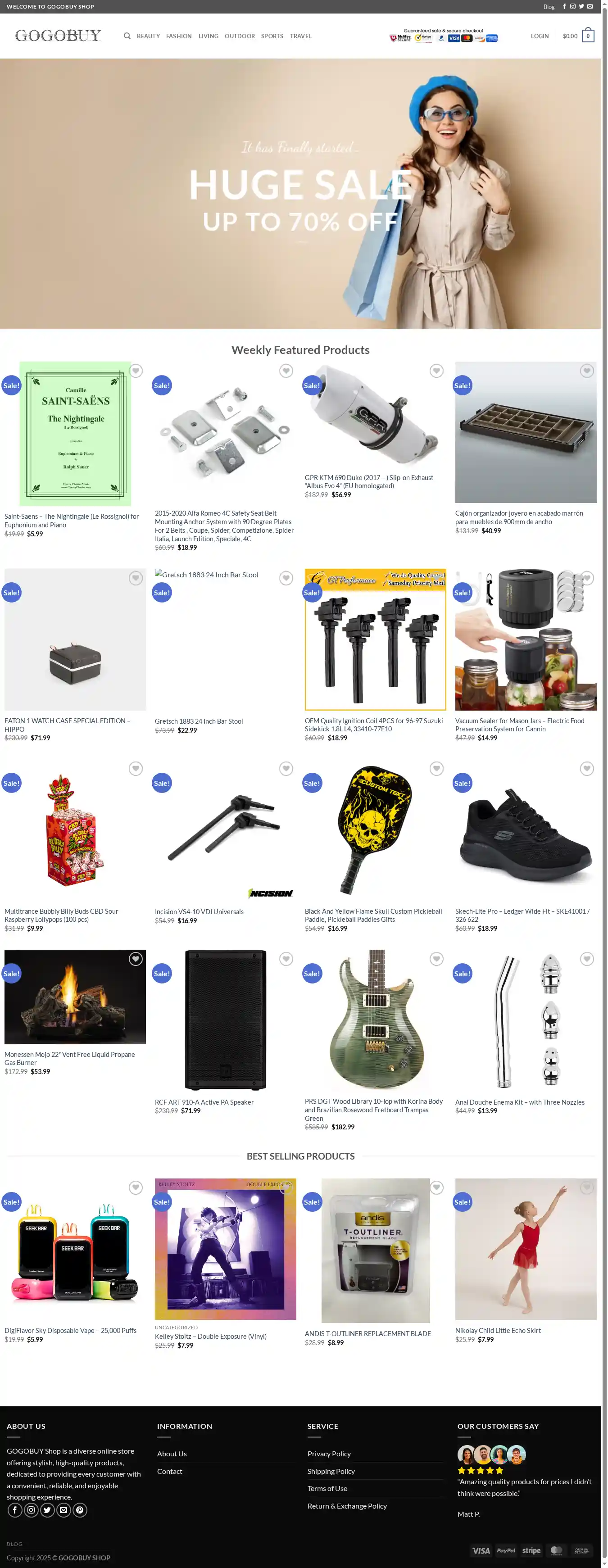The image size is (608, 1568).
Task: Open GPR KTM 690 Duke exhaust product
Action: [369, 481]
